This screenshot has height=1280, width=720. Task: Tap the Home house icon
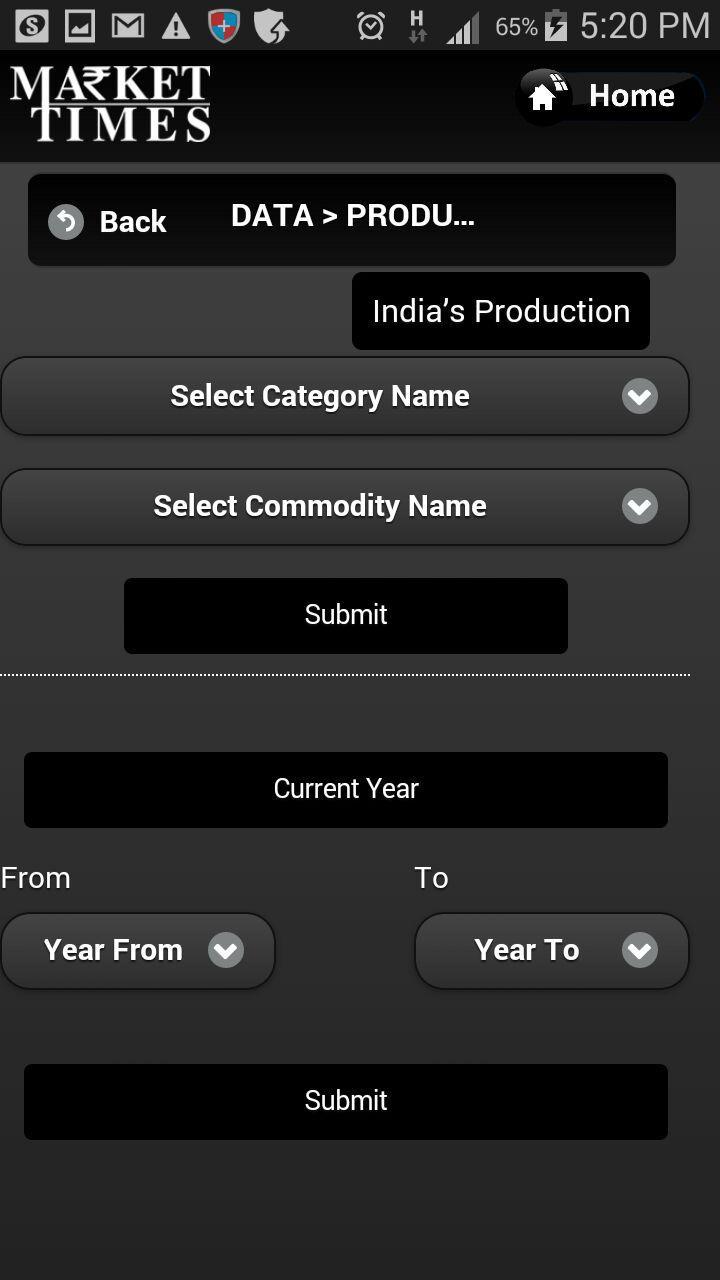543,96
